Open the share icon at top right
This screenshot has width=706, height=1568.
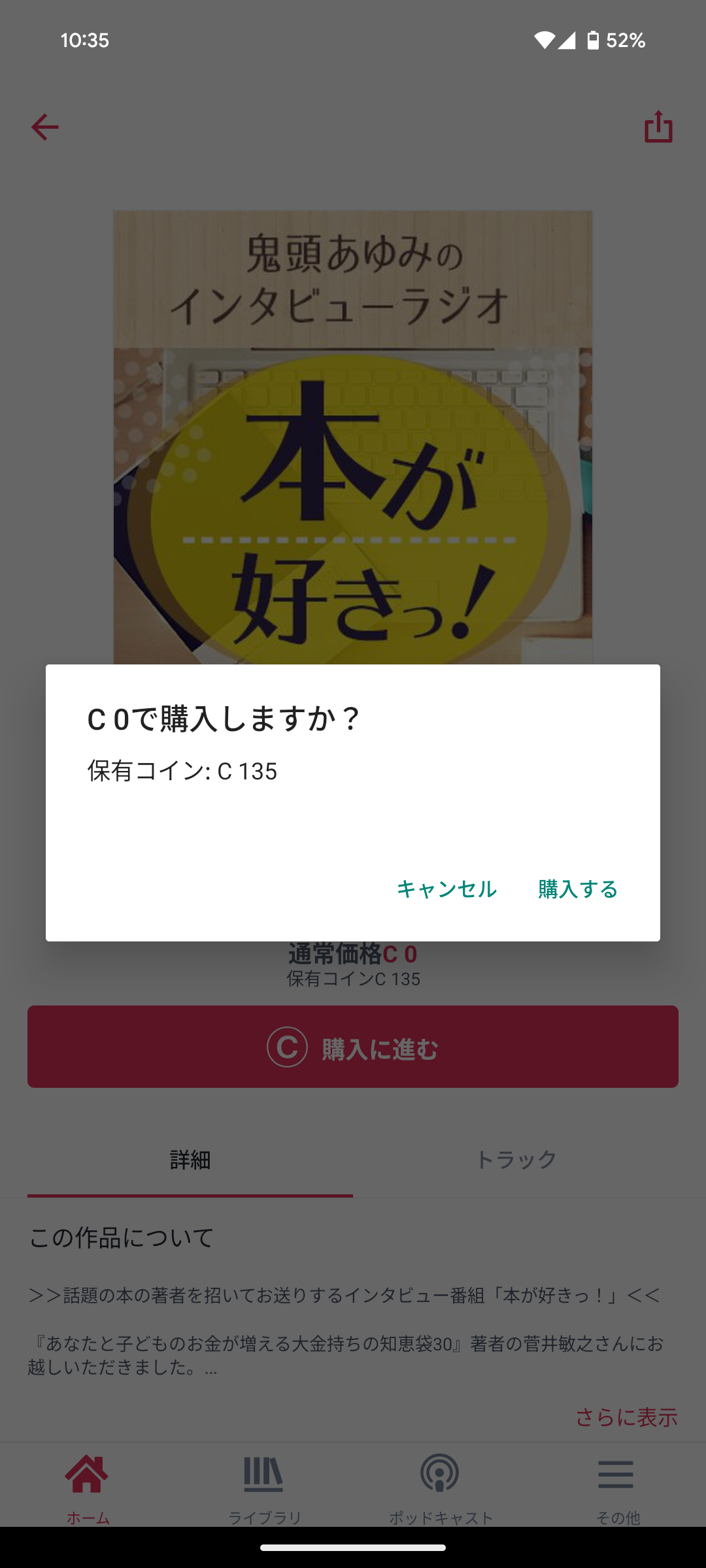[x=658, y=127]
